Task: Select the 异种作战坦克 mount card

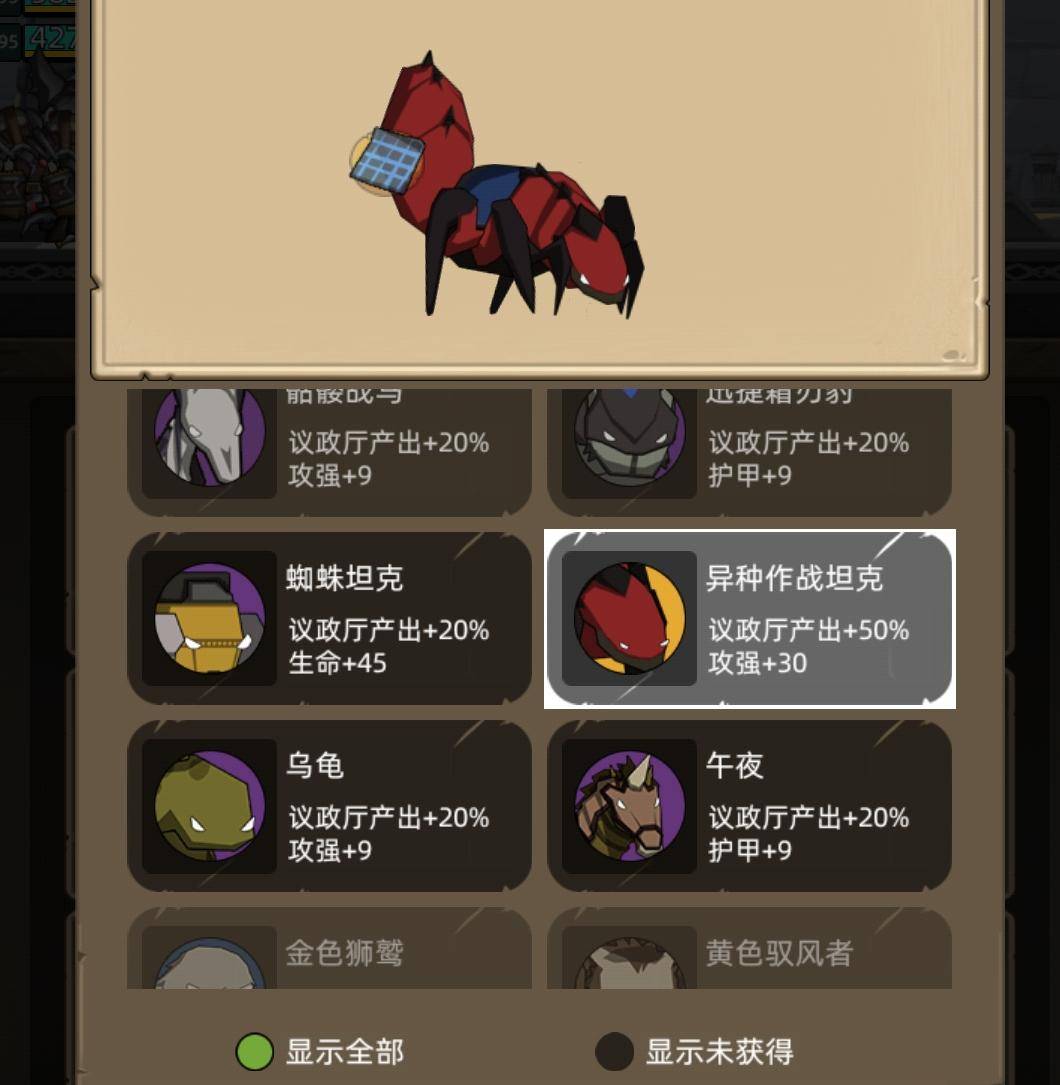Action: pyautogui.click(x=749, y=619)
